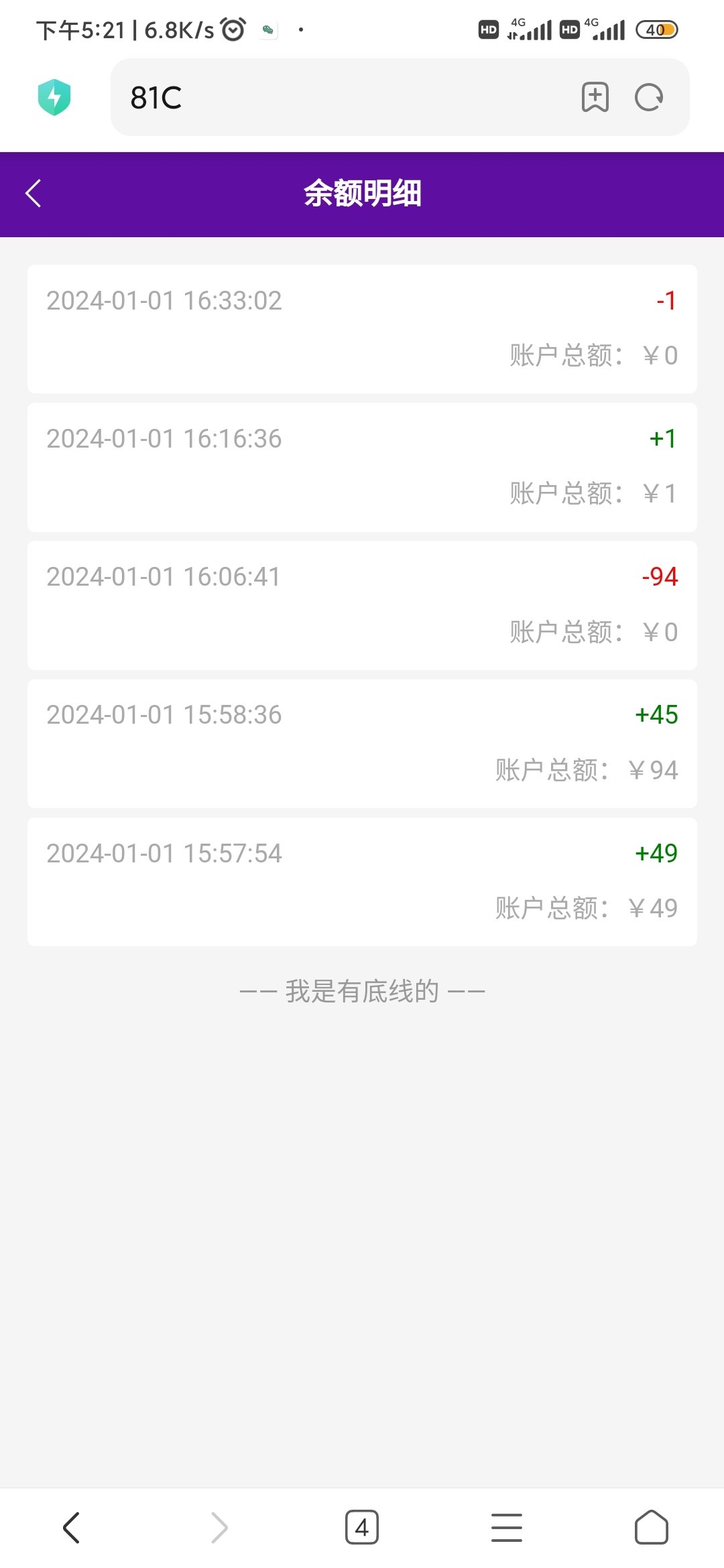724x1568 pixels.
Task: Add this page to bookmarks
Action: point(595,98)
